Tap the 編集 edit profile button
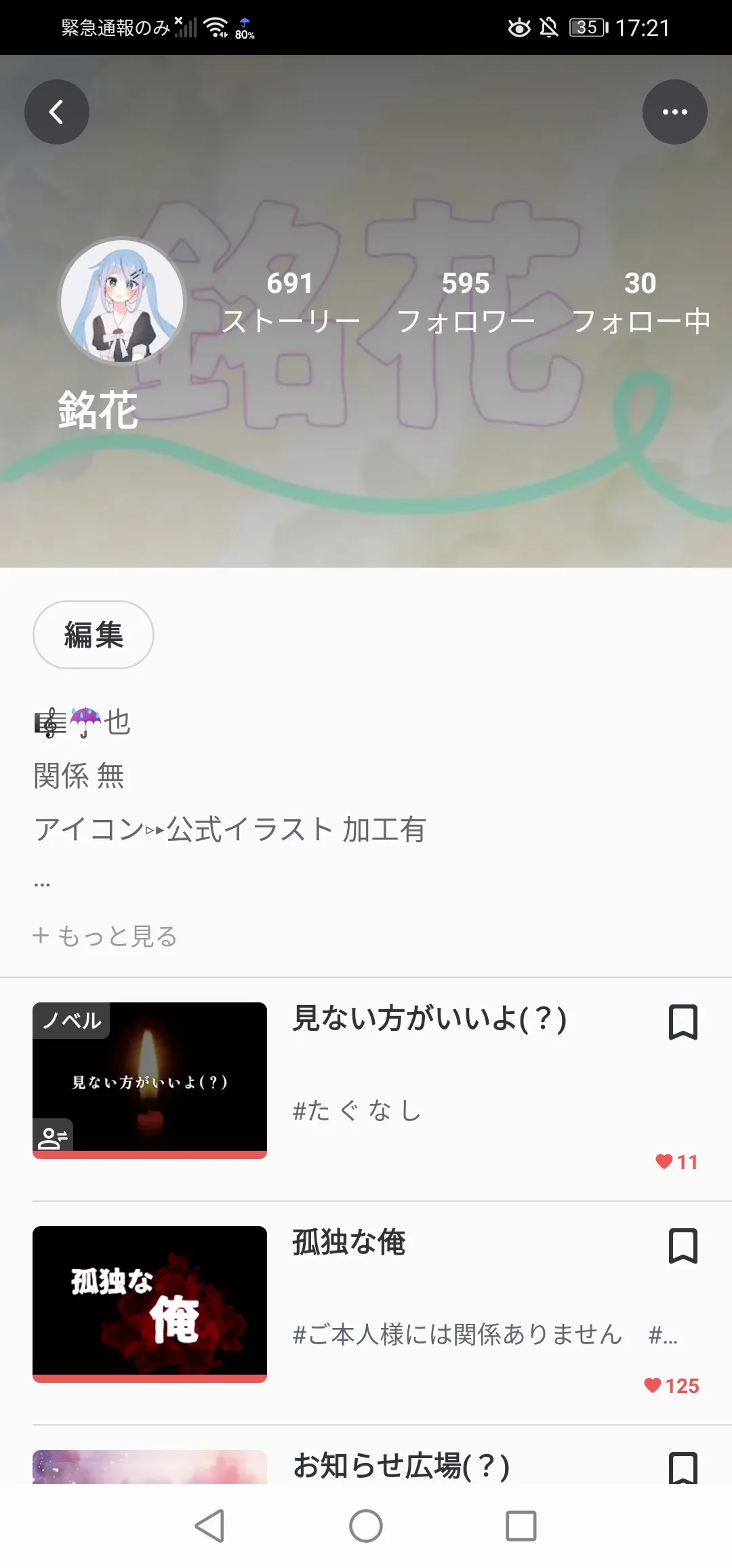 (x=94, y=635)
